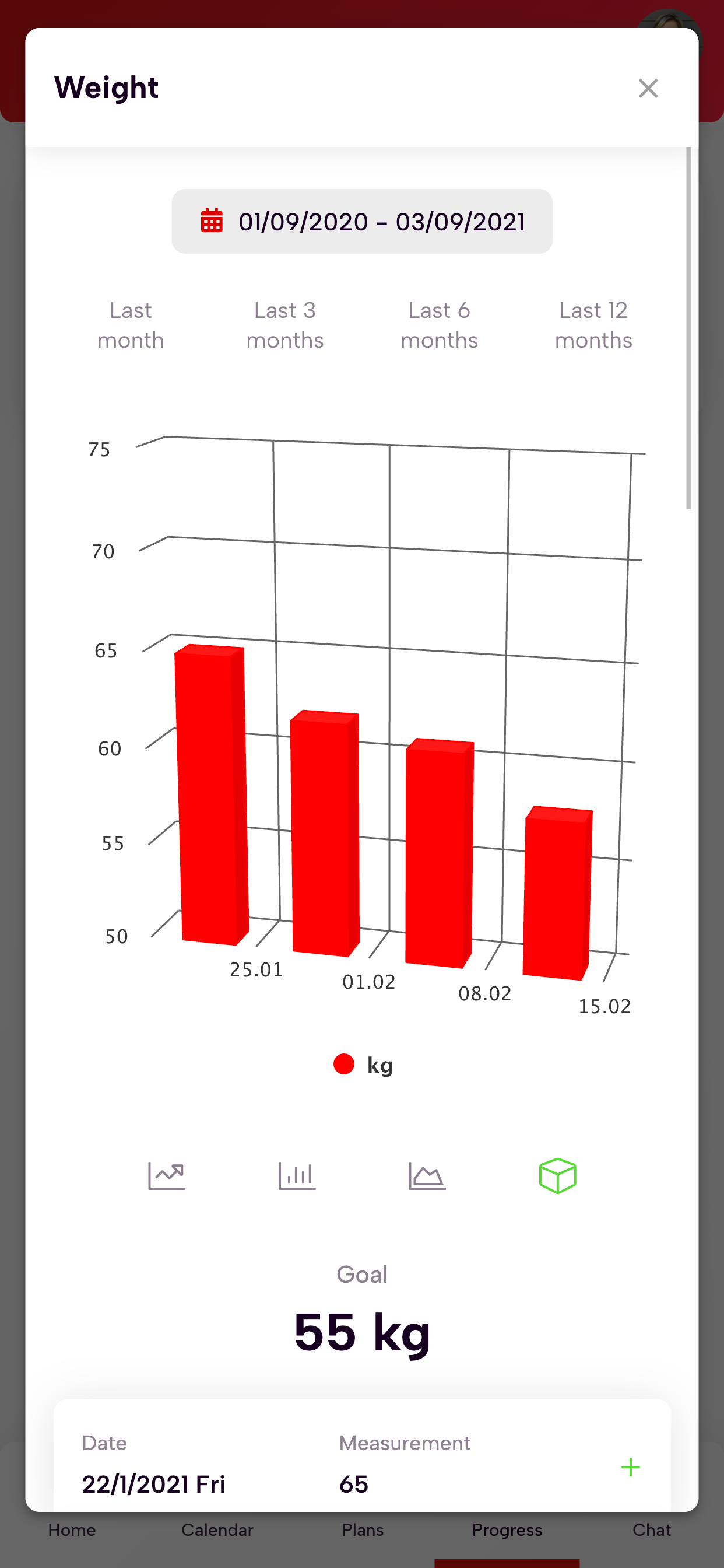The image size is (724, 1568).
Task: Select the Last 6 months range
Action: click(440, 325)
